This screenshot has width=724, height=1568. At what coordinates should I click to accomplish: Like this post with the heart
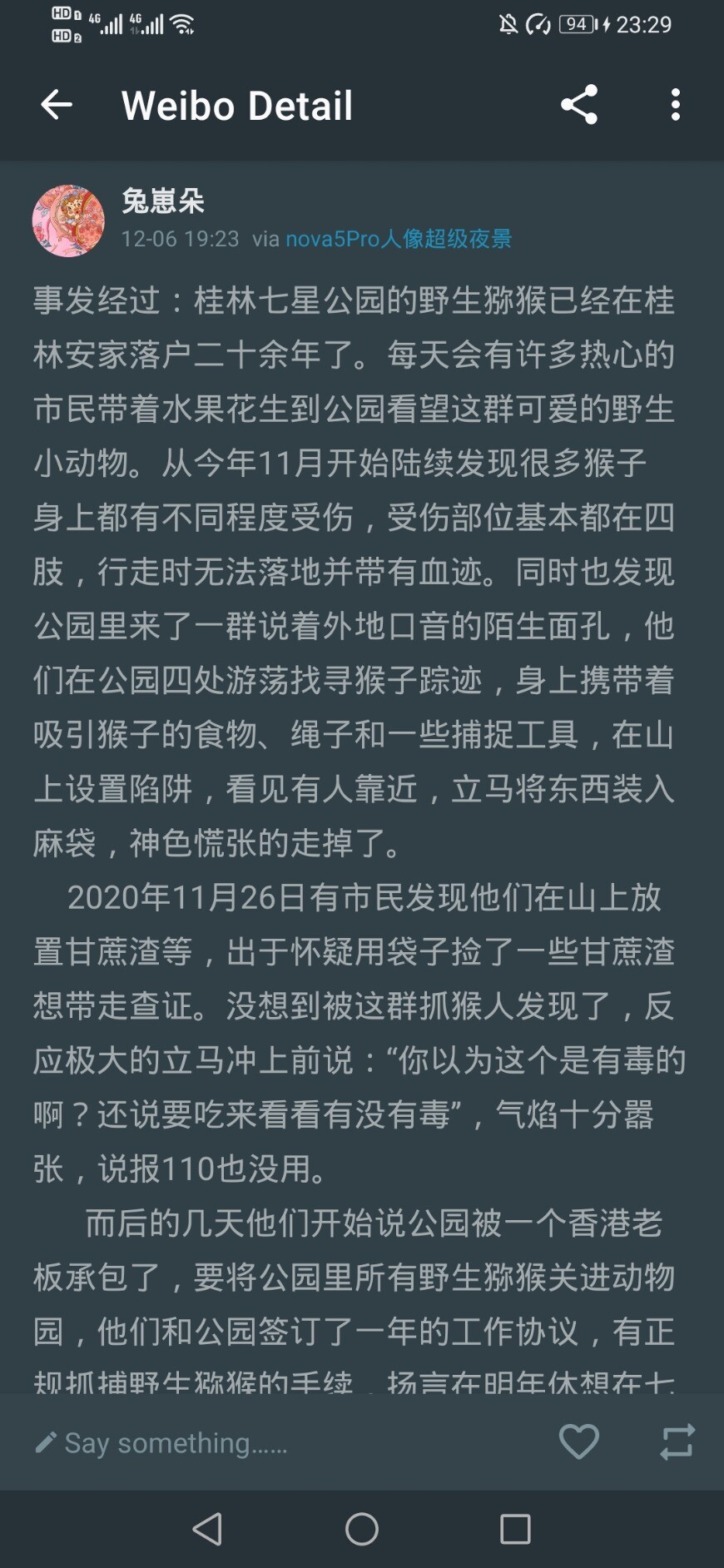tap(578, 1441)
